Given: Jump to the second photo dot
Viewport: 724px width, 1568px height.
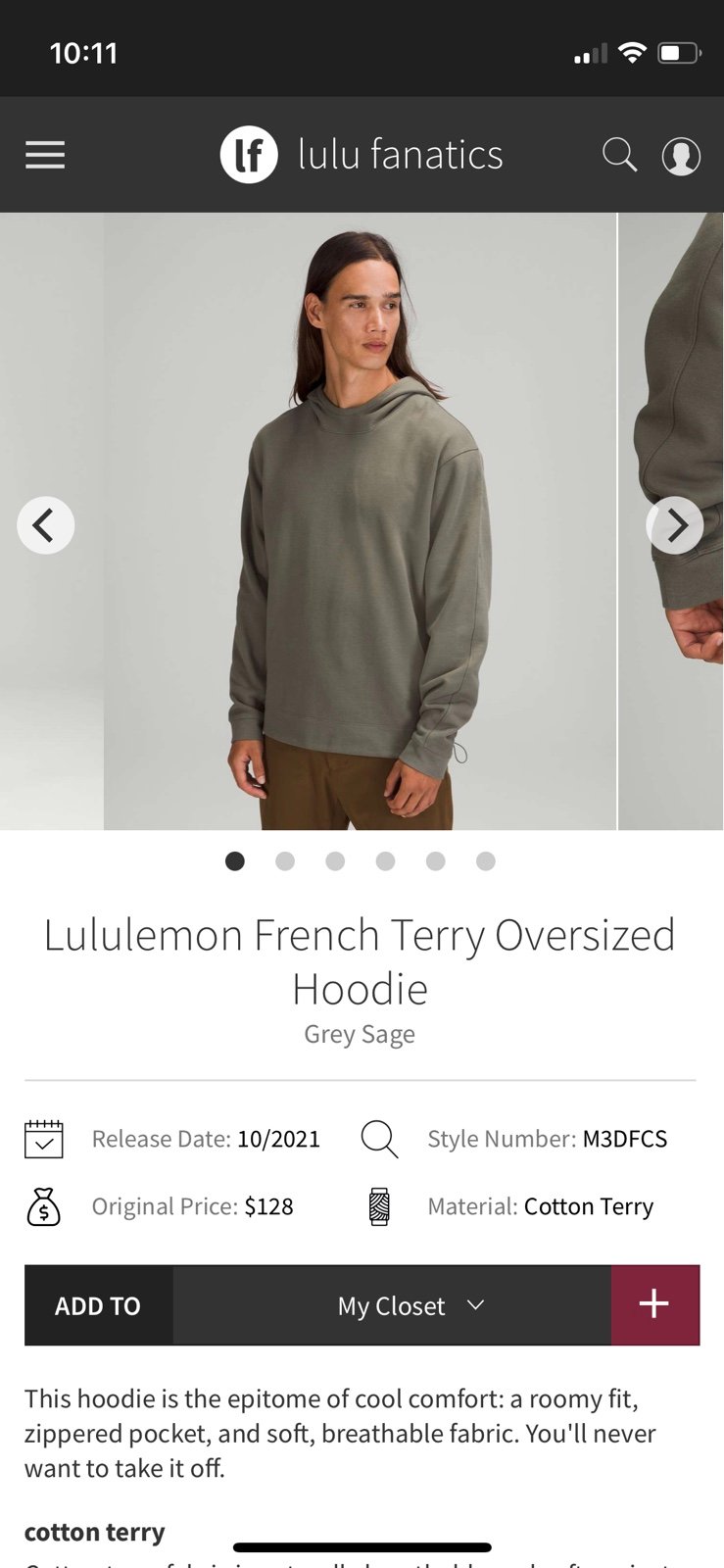Looking at the screenshot, I should click(285, 861).
